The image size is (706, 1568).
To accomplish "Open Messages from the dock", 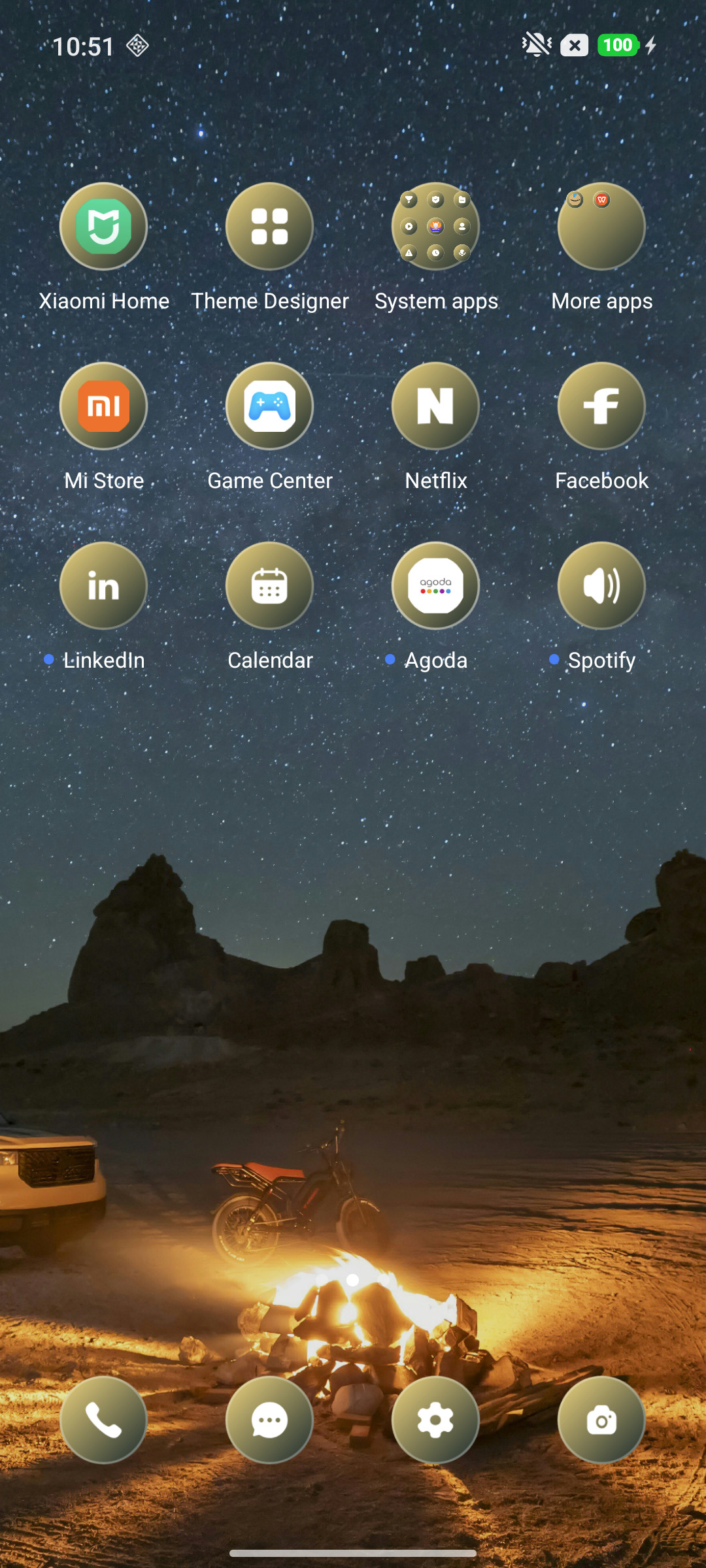I will coord(269,1420).
